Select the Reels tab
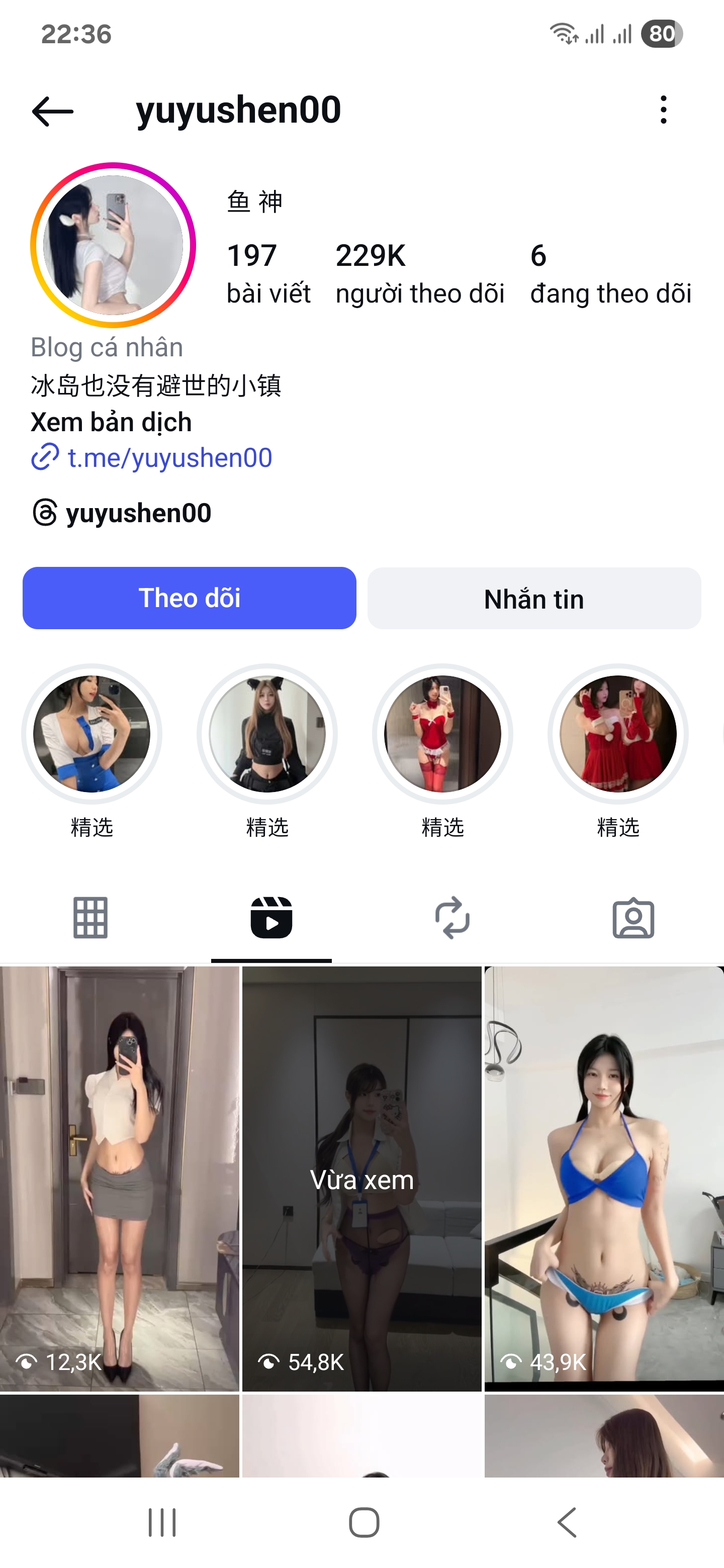724x1568 pixels. pos(271,917)
